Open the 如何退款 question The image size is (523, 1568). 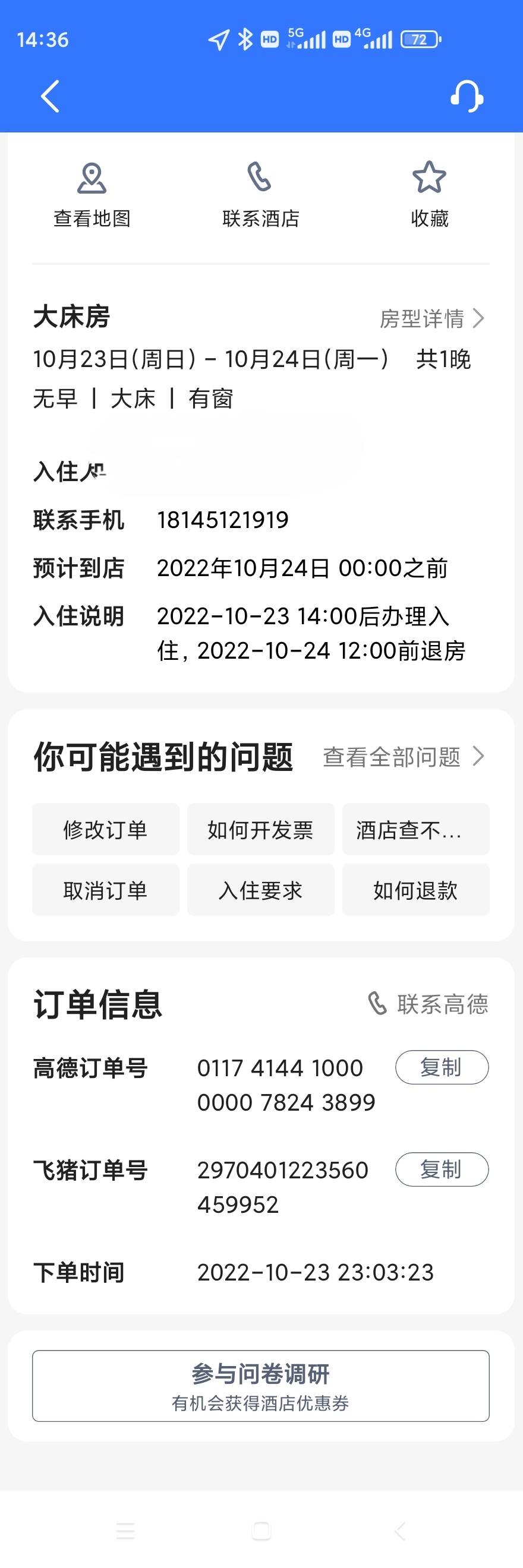click(x=415, y=890)
